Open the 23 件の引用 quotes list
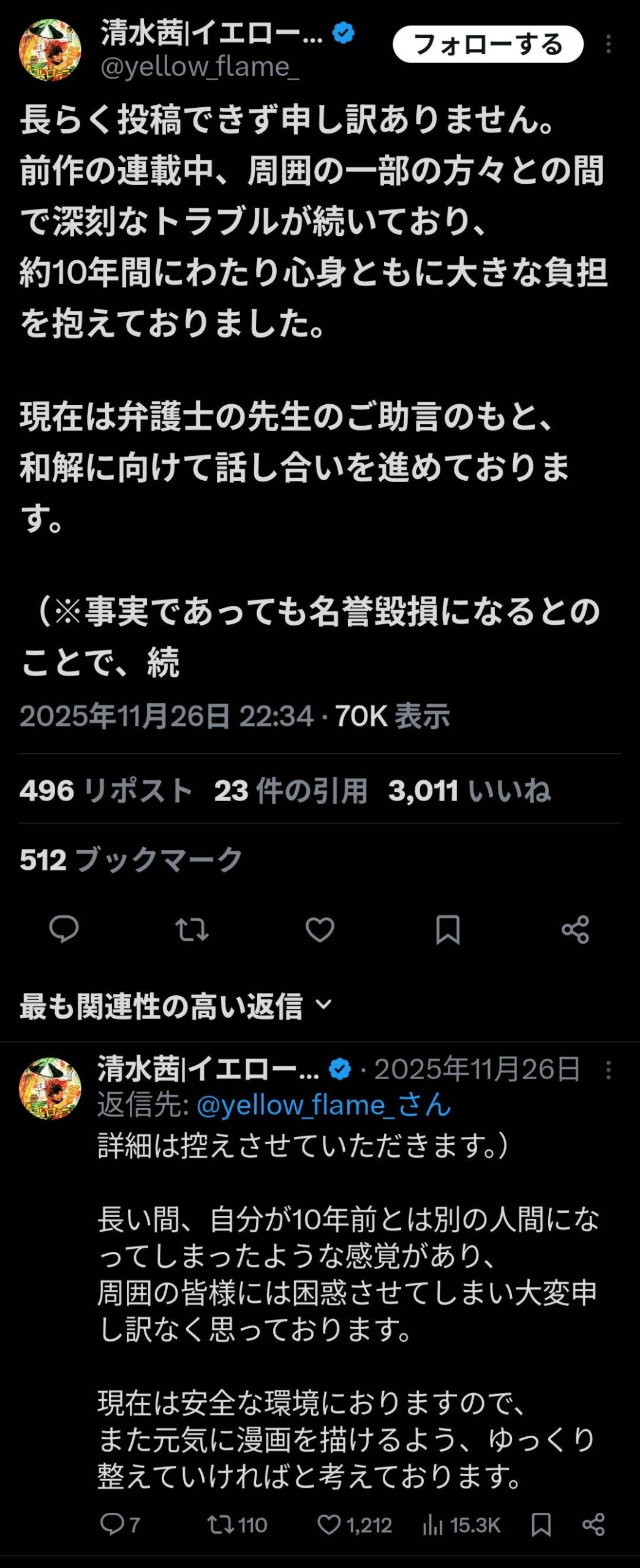This screenshot has height=1568, width=640. point(290,790)
